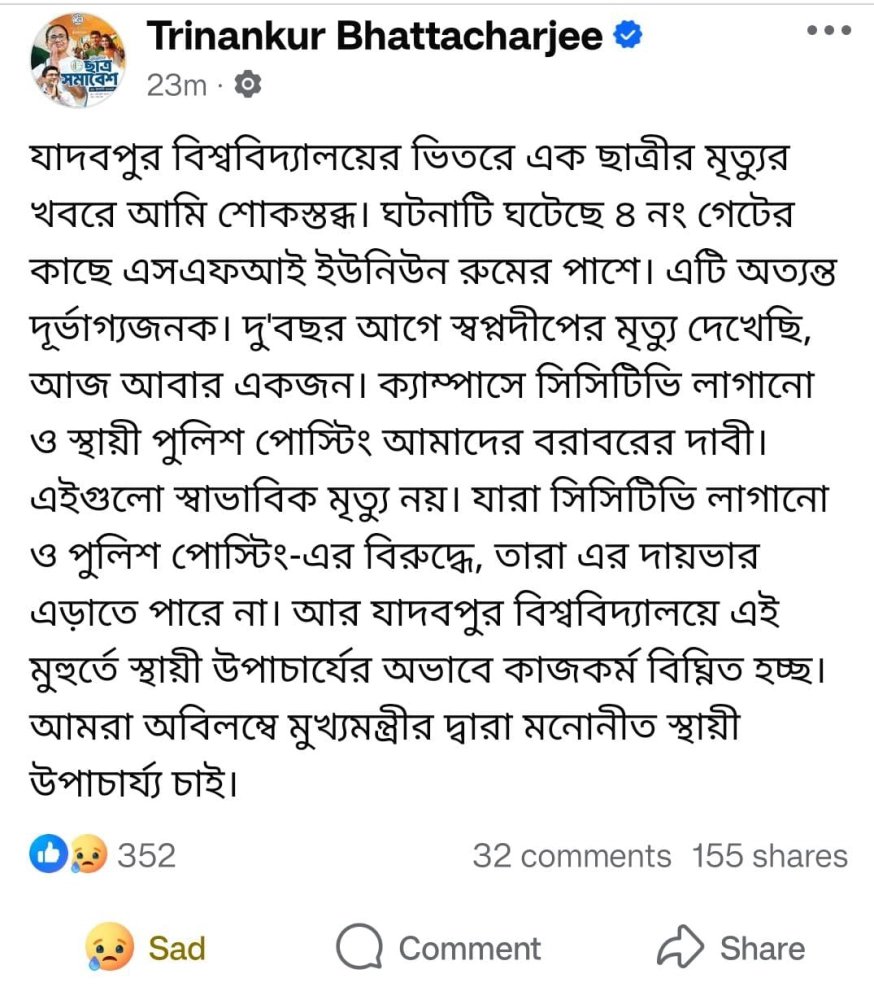
Task: Comment on this post
Action: (x=438, y=948)
